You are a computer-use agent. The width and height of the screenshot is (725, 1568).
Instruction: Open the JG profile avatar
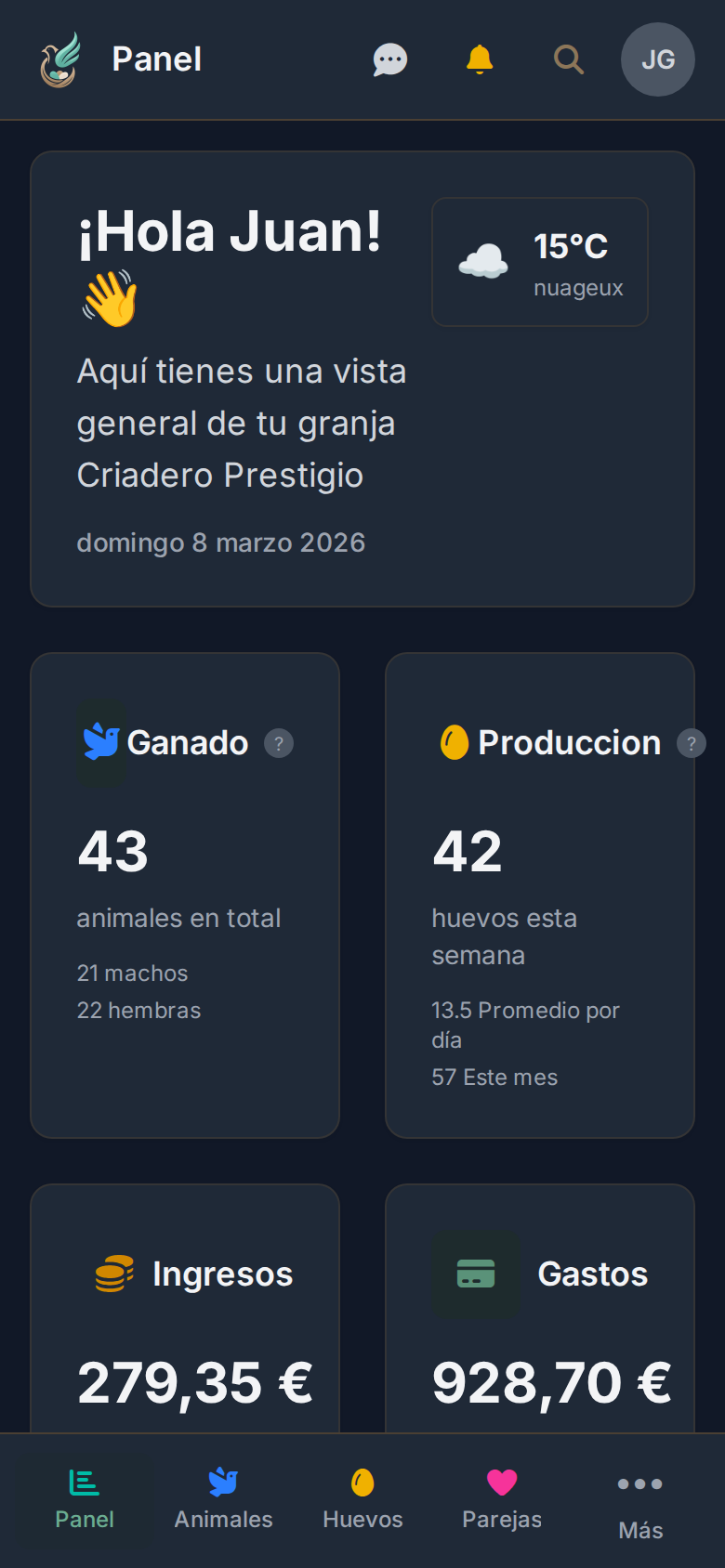658,59
